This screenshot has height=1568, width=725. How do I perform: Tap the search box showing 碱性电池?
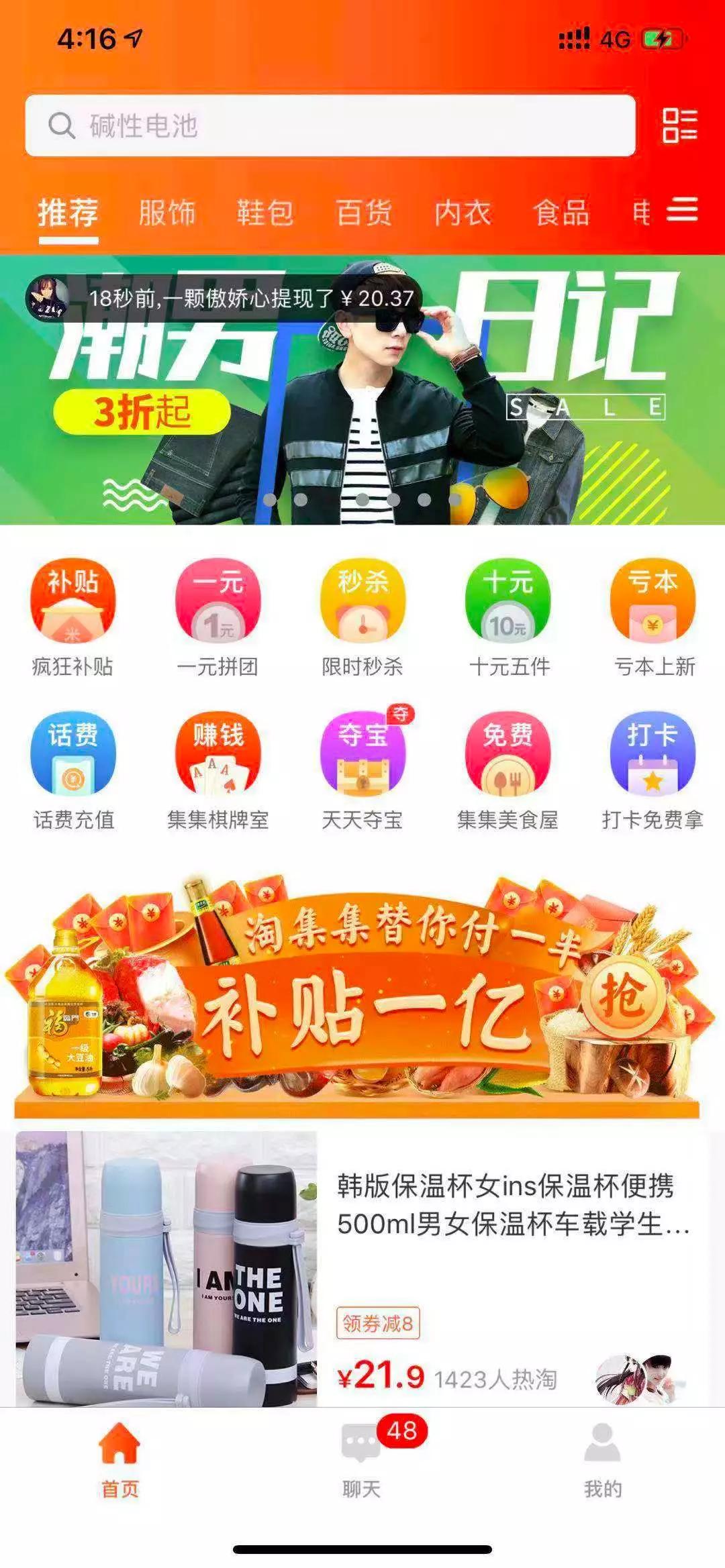click(330, 125)
